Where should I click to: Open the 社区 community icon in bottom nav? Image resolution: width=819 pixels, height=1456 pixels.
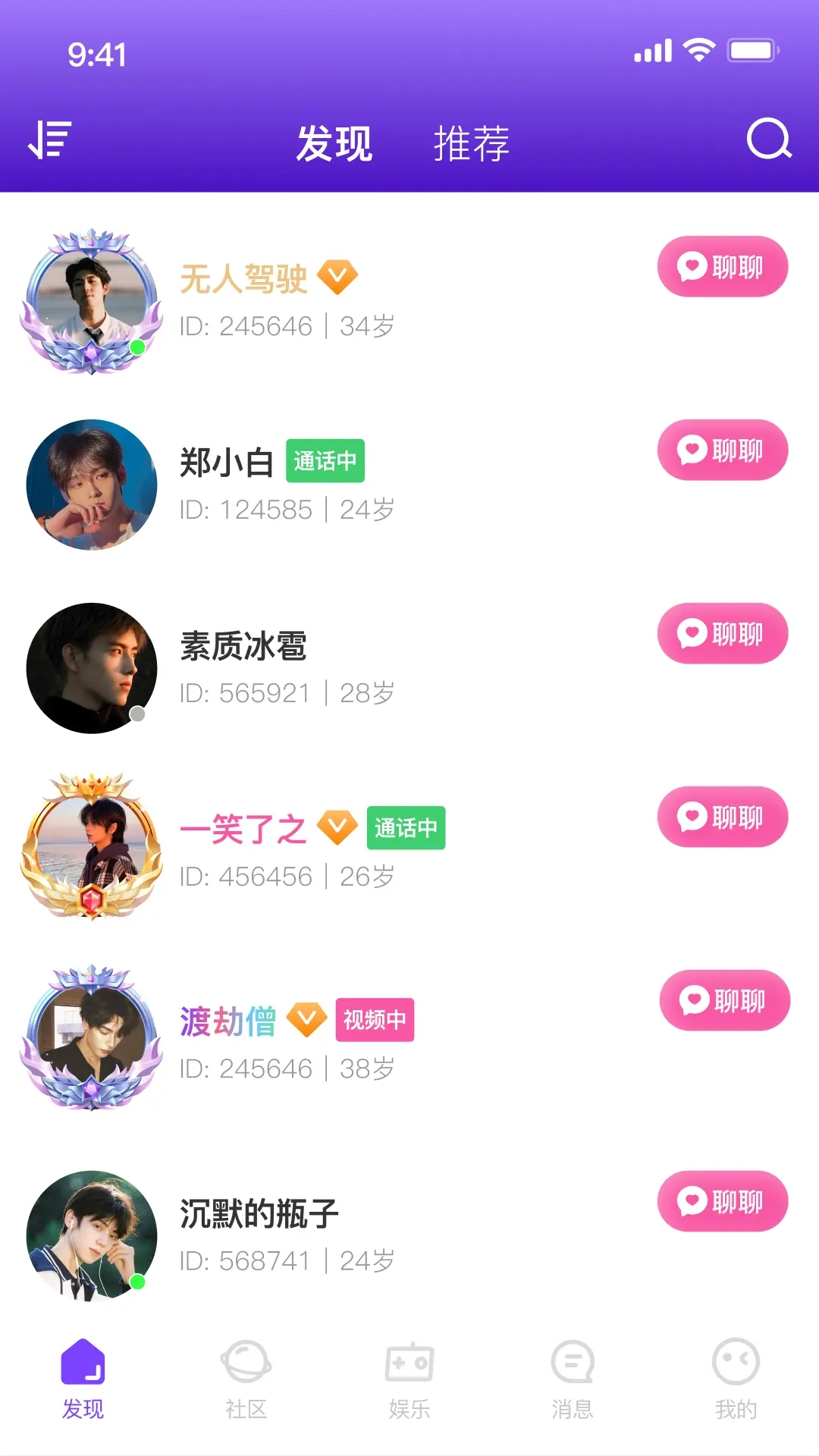tap(247, 1371)
